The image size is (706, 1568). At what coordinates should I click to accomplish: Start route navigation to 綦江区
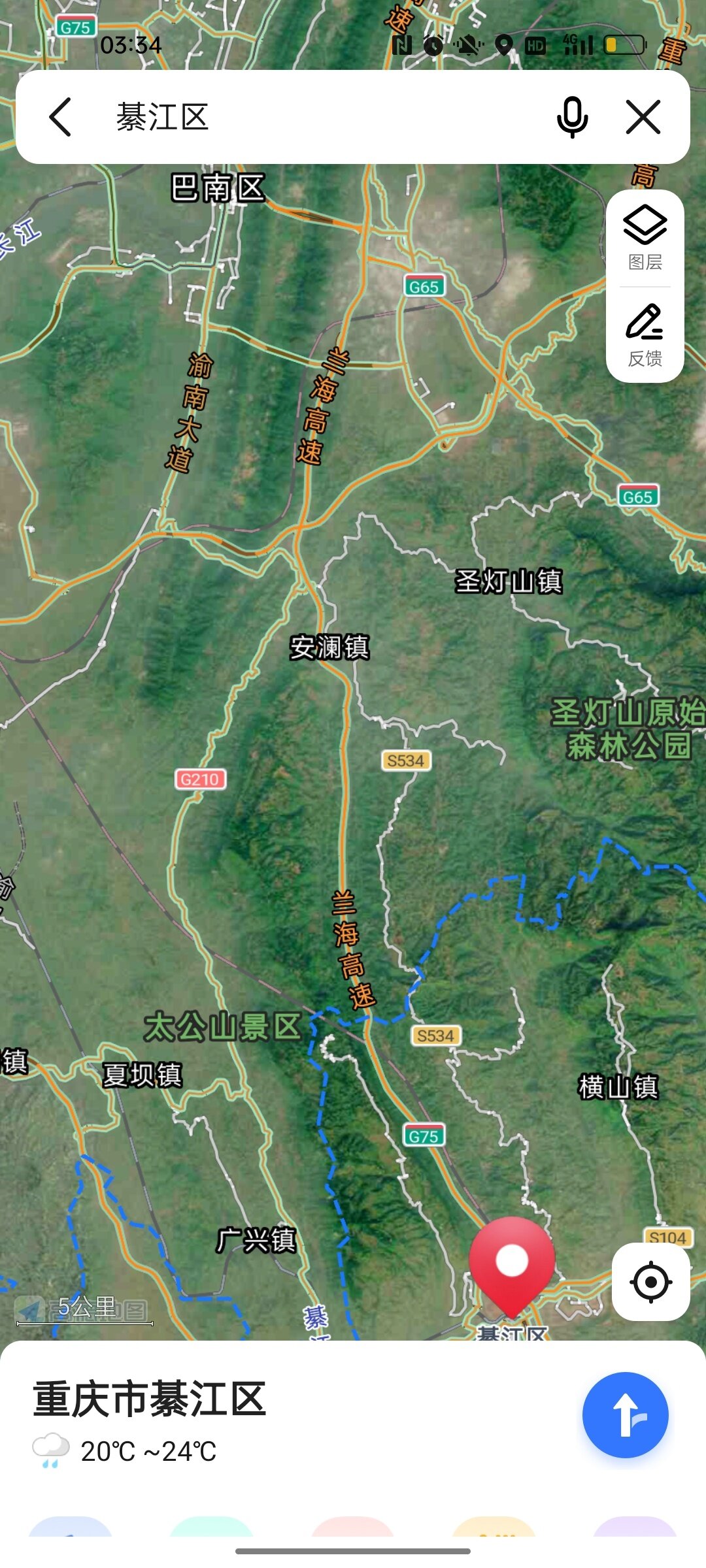click(626, 1415)
